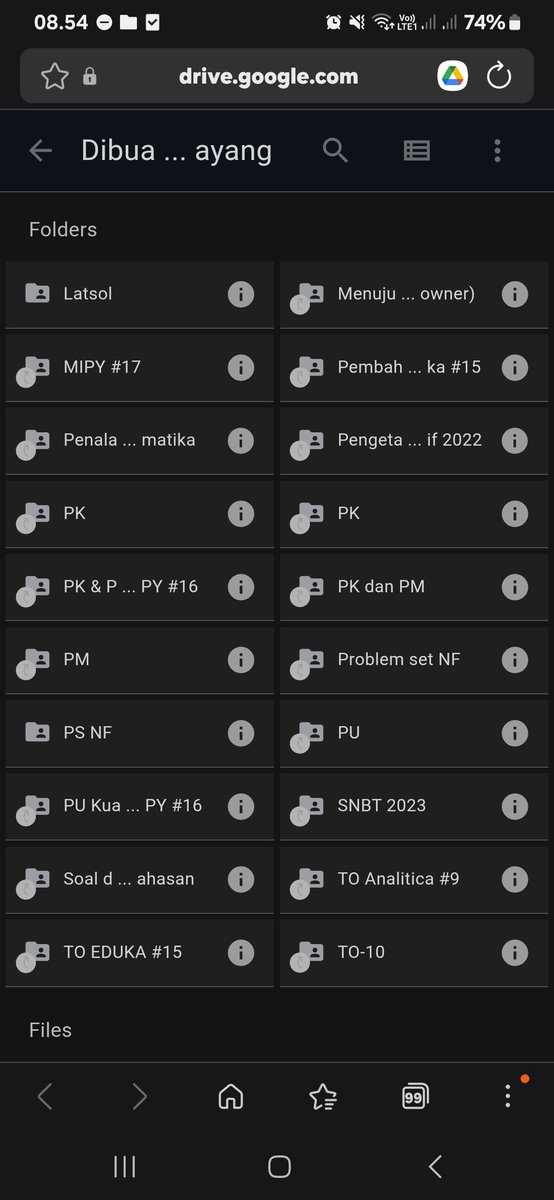Image resolution: width=554 pixels, height=1200 pixels.
Task: Go back from the Drive folder
Action: coord(40,151)
